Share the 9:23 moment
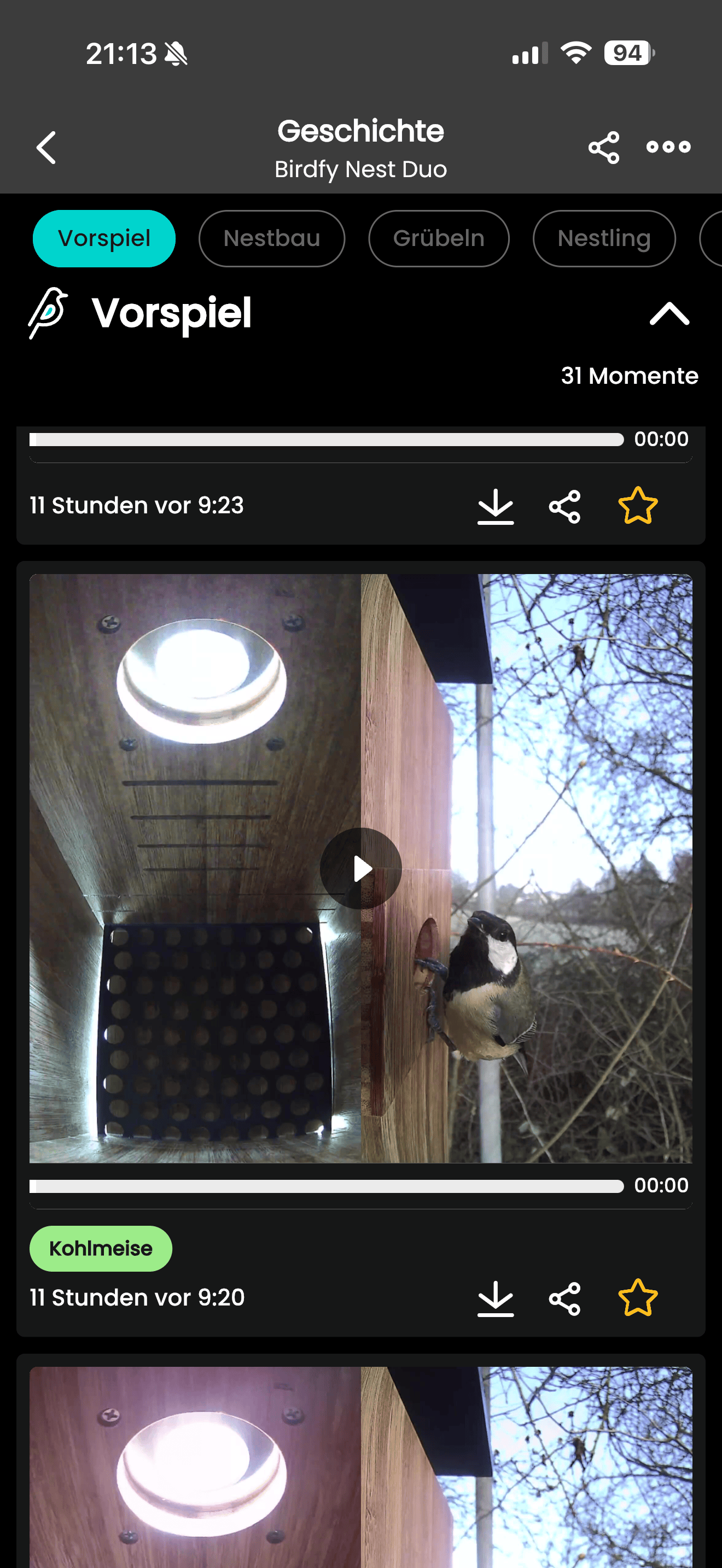The width and height of the screenshot is (722, 1568). click(x=564, y=506)
